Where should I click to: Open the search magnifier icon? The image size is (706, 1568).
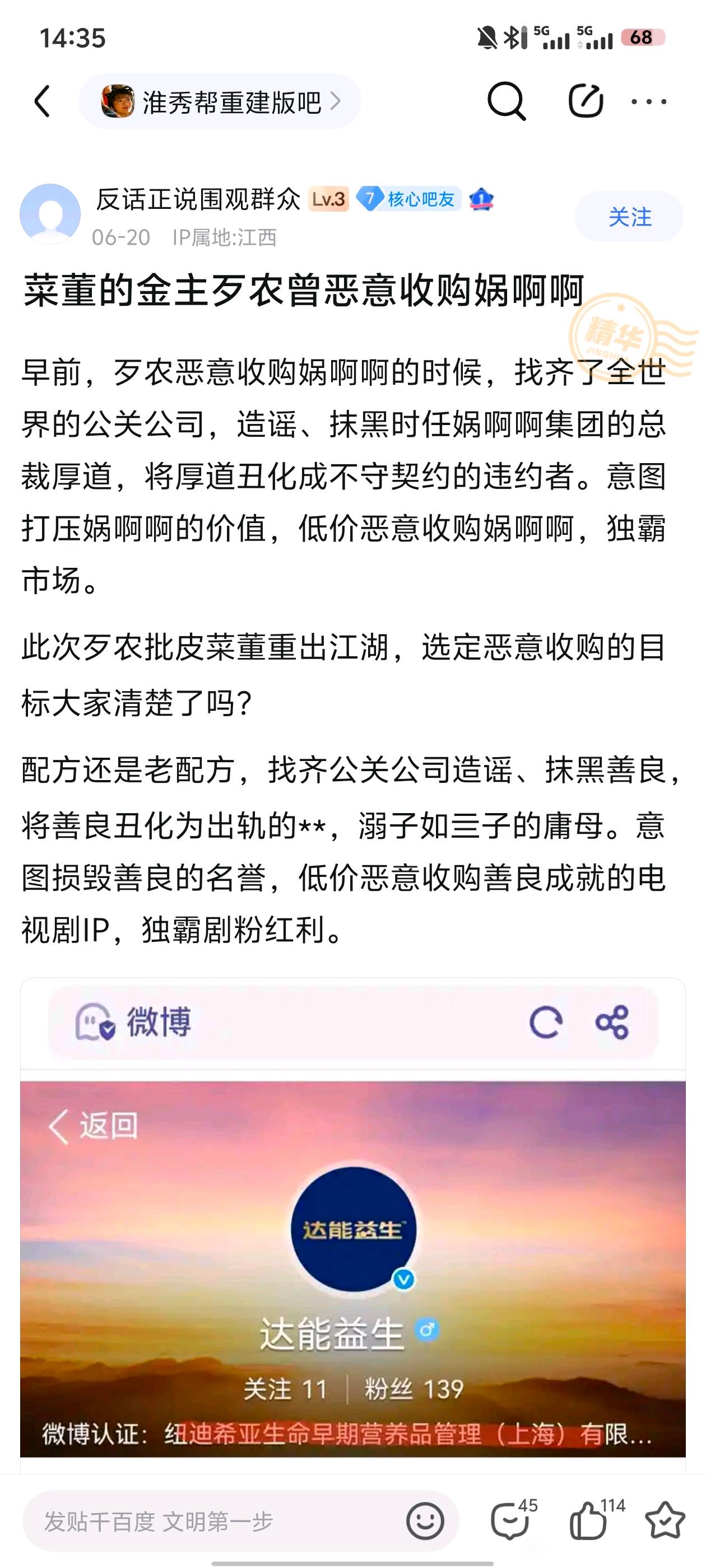tap(505, 101)
